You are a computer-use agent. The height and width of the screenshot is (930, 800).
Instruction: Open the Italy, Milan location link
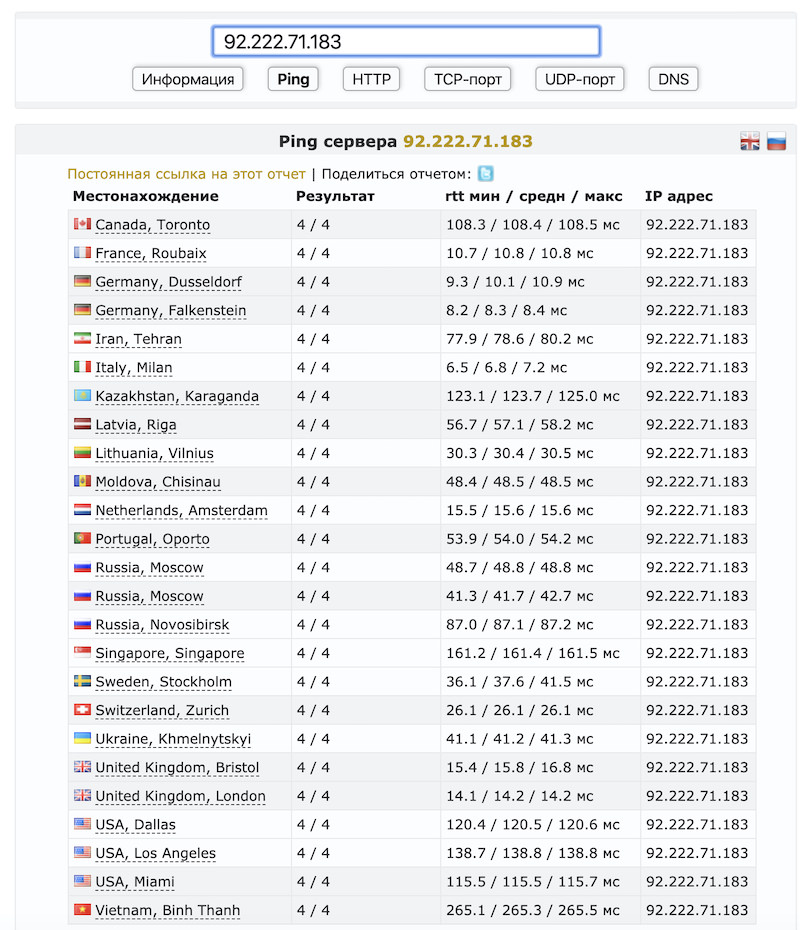click(134, 368)
